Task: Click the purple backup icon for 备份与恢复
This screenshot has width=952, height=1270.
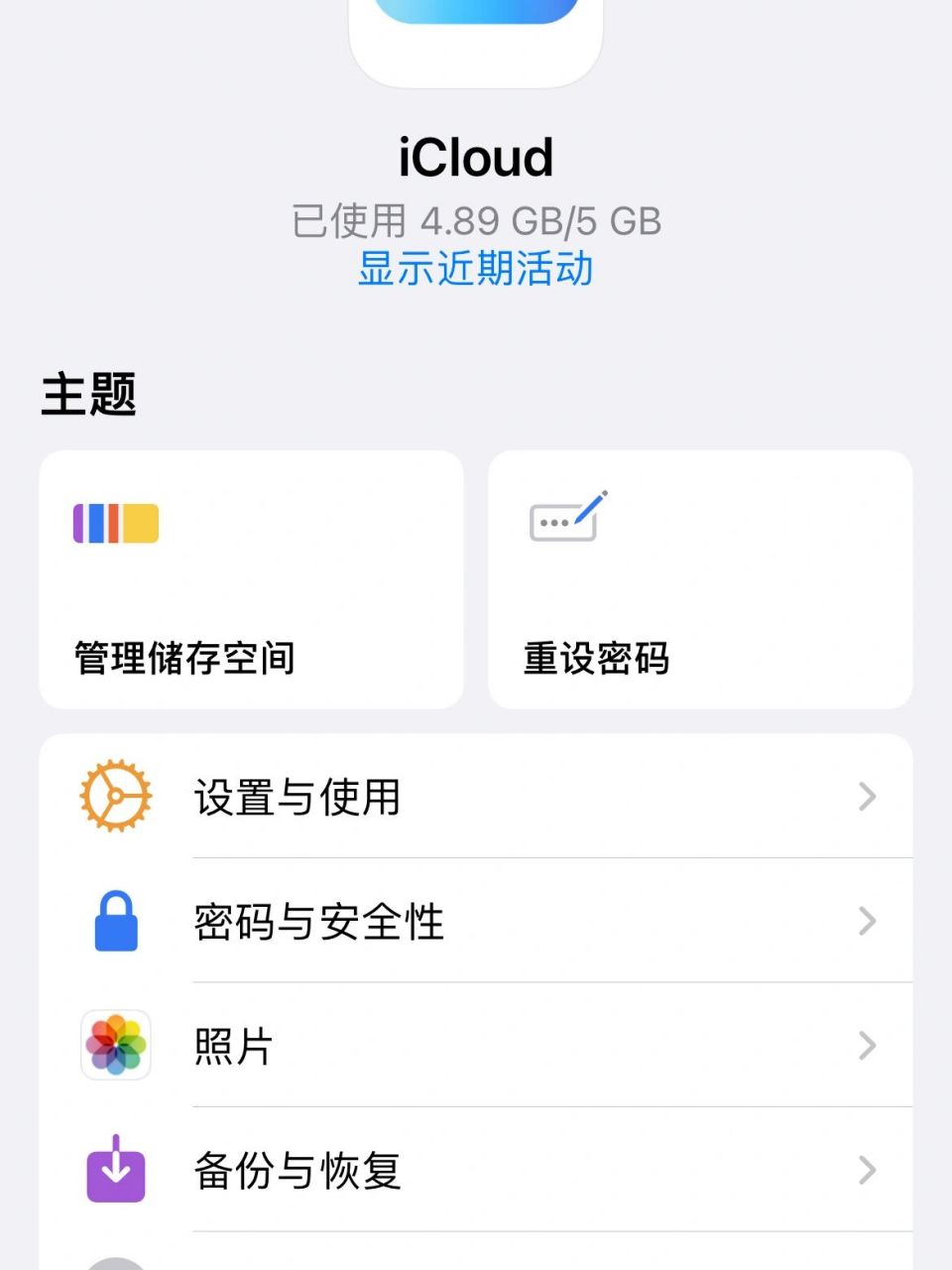Action: (x=115, y=1171)
